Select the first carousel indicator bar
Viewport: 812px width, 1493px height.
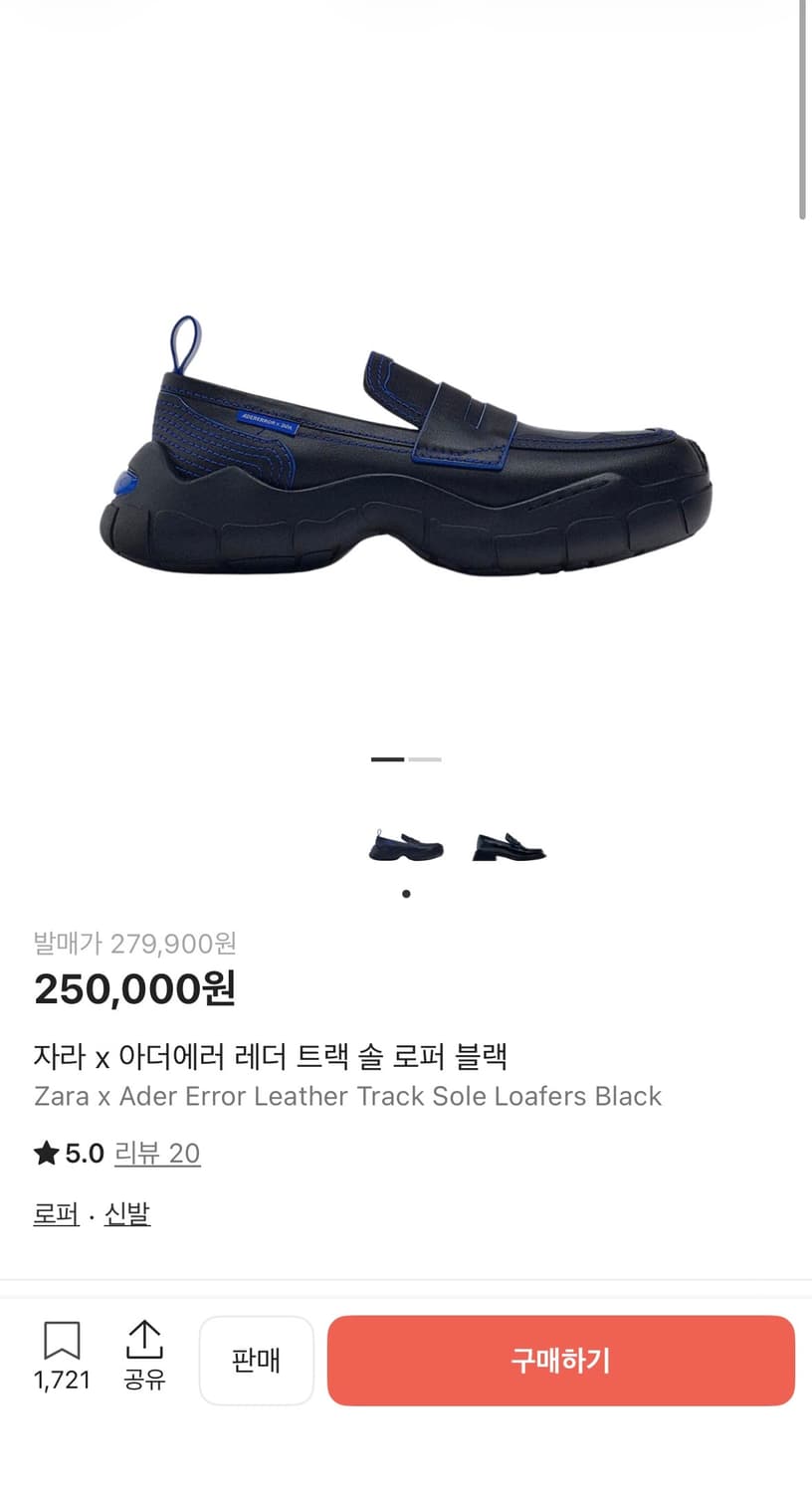(x=387, y=759)
